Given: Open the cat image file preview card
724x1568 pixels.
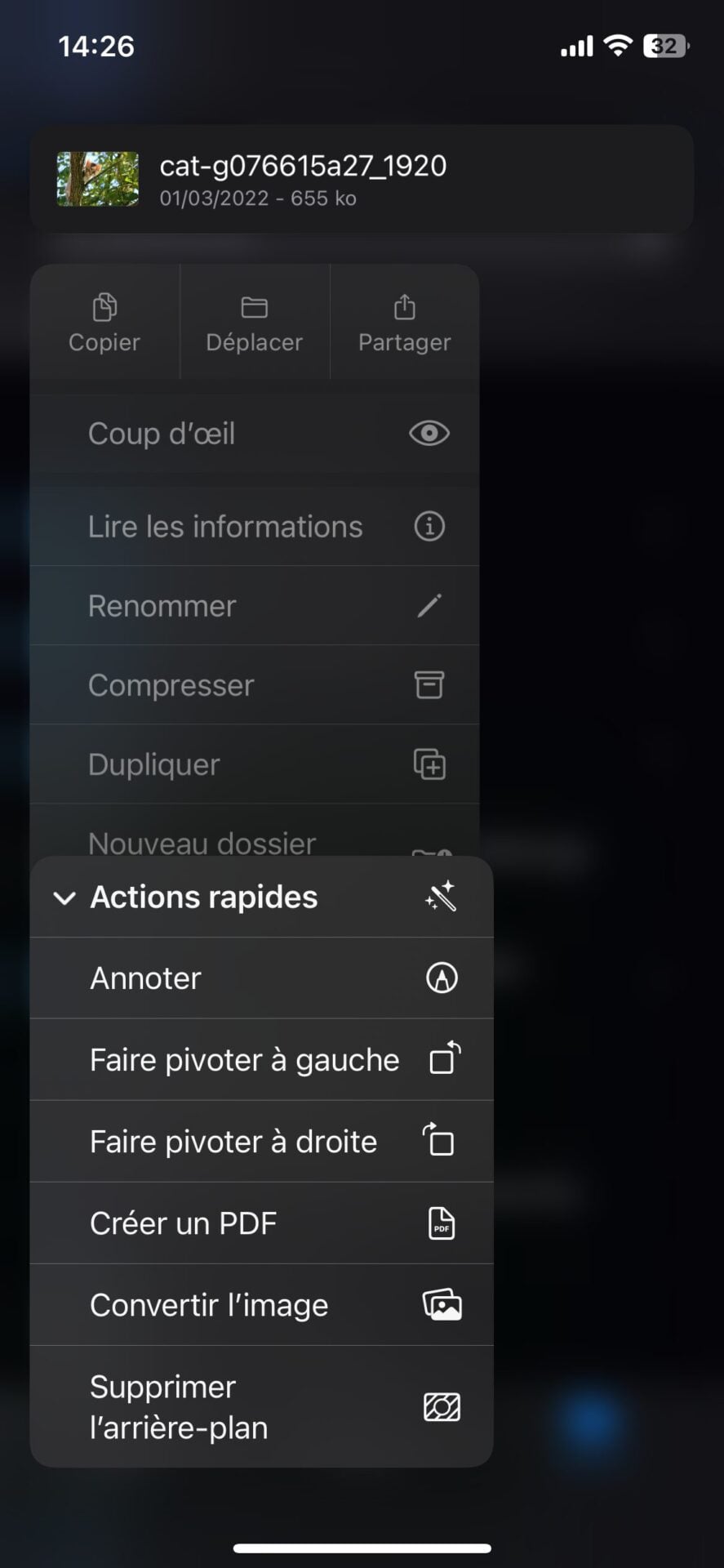Looking at the screenshot, I should (x=362, y=180).
